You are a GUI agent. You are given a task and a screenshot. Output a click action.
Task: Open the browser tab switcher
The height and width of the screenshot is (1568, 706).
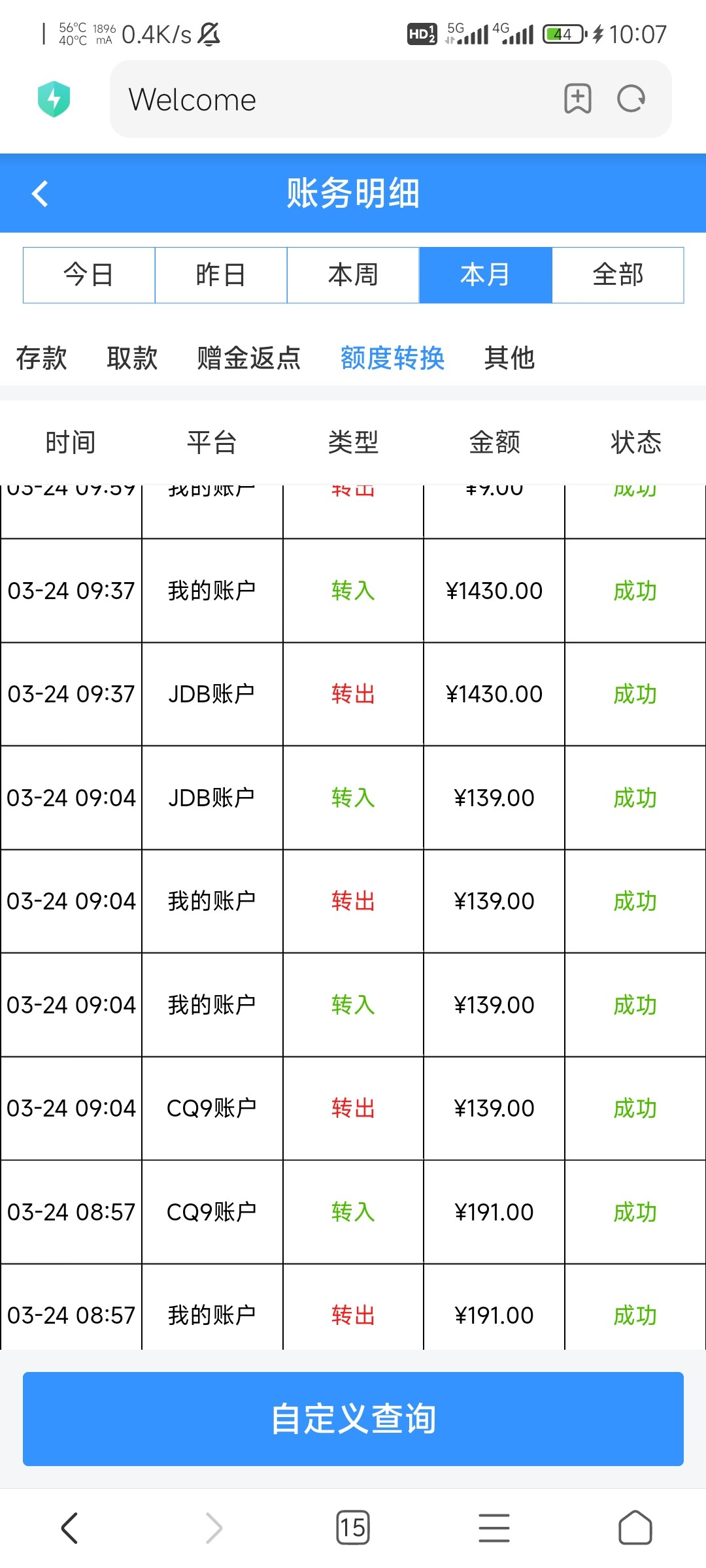(x=353, y=1527)
